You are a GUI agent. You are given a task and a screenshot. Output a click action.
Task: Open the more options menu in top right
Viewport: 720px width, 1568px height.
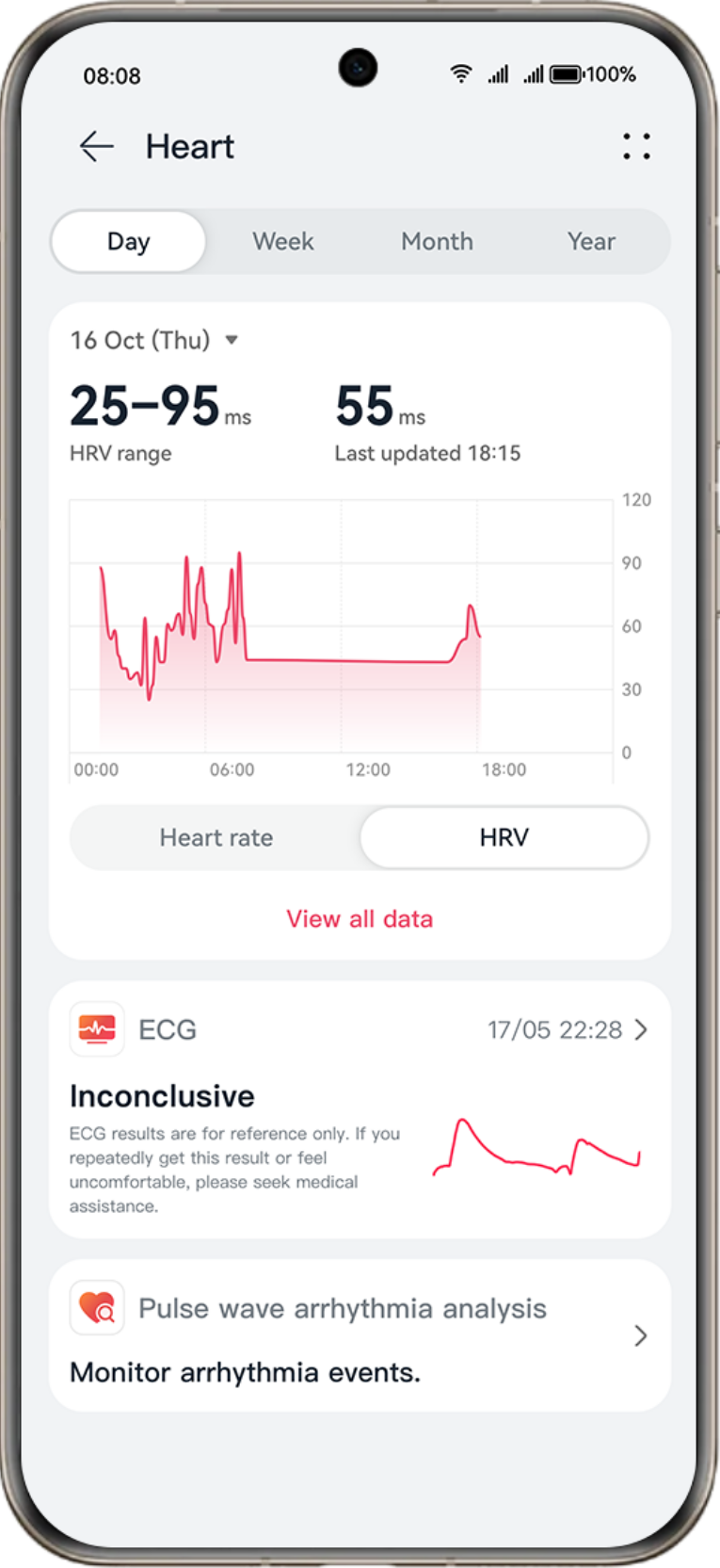636,147
